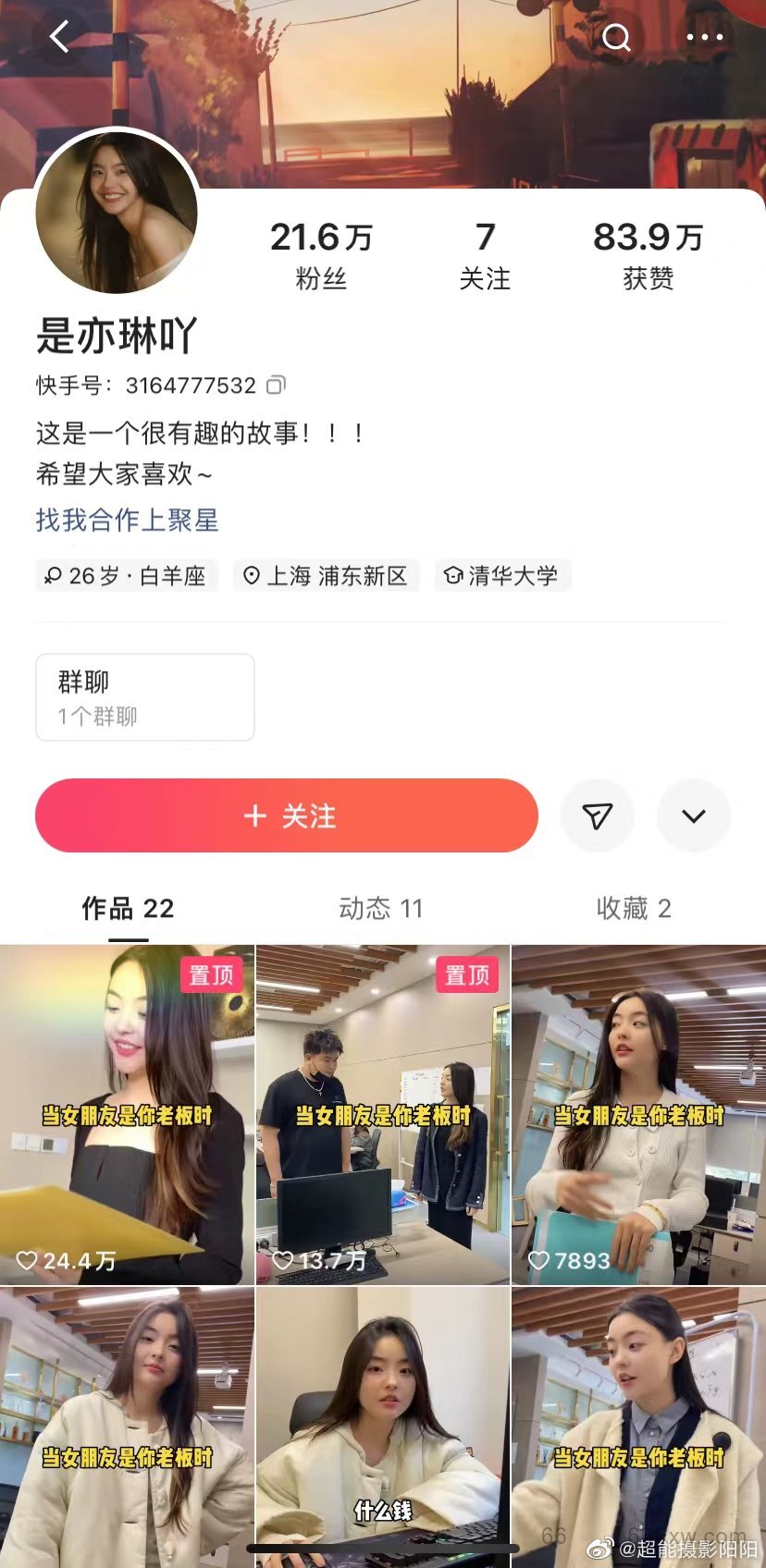Tap the share/forward arrow icon beside 关注
766x1568 pixels.
click(x=597, y=815)
